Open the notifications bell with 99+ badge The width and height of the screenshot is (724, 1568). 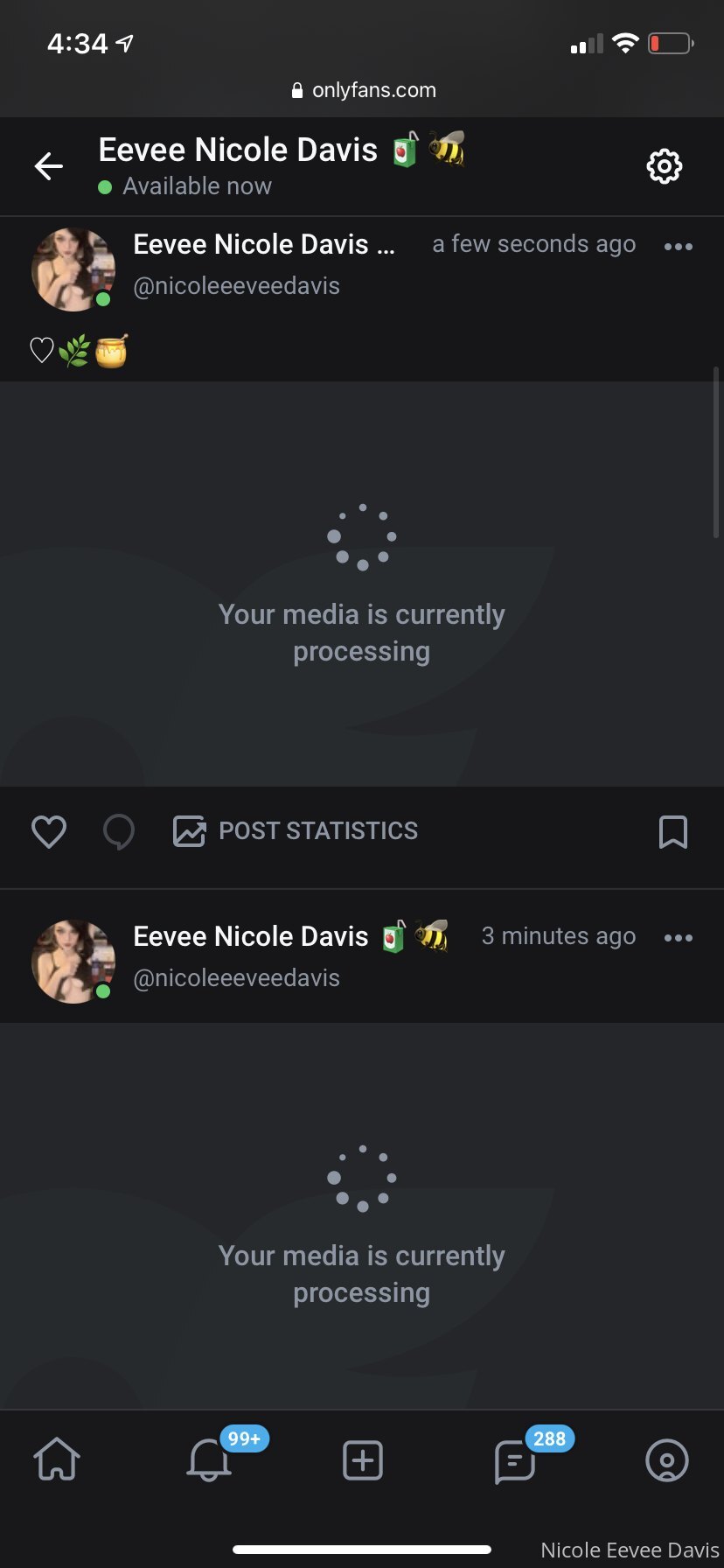(x=209, y=1459)
